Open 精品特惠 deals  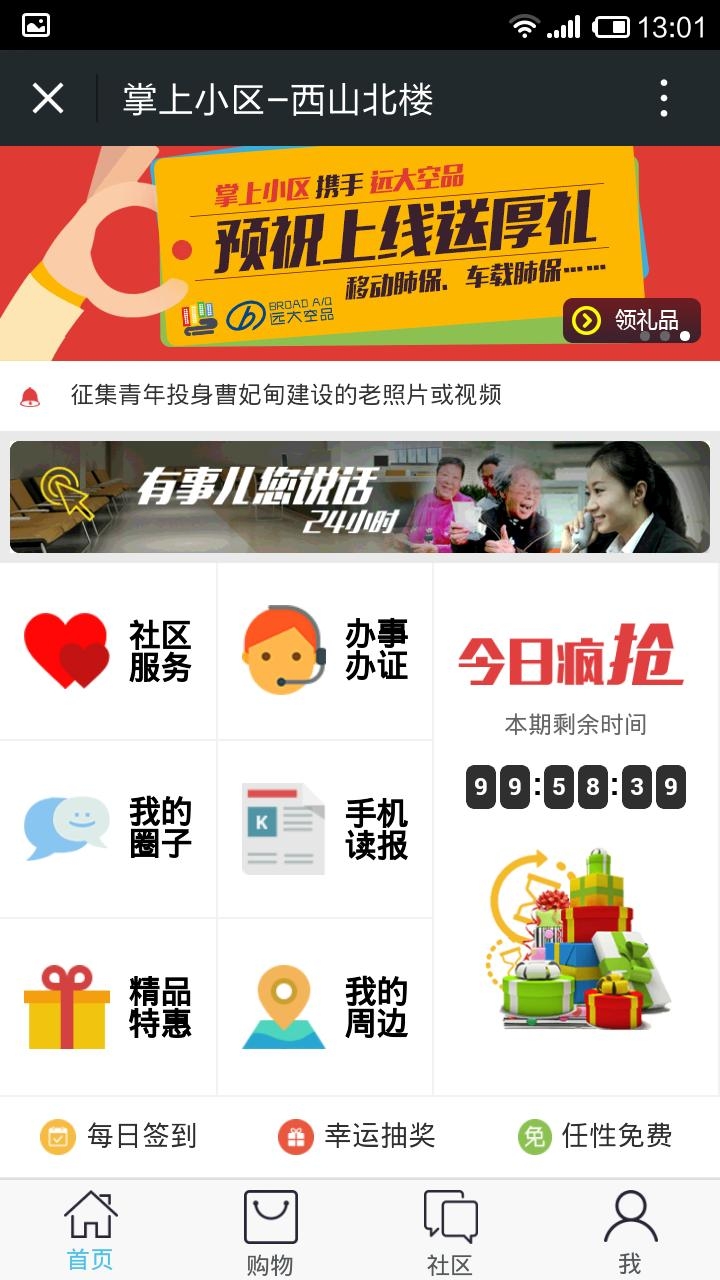tap(108, 1007)
